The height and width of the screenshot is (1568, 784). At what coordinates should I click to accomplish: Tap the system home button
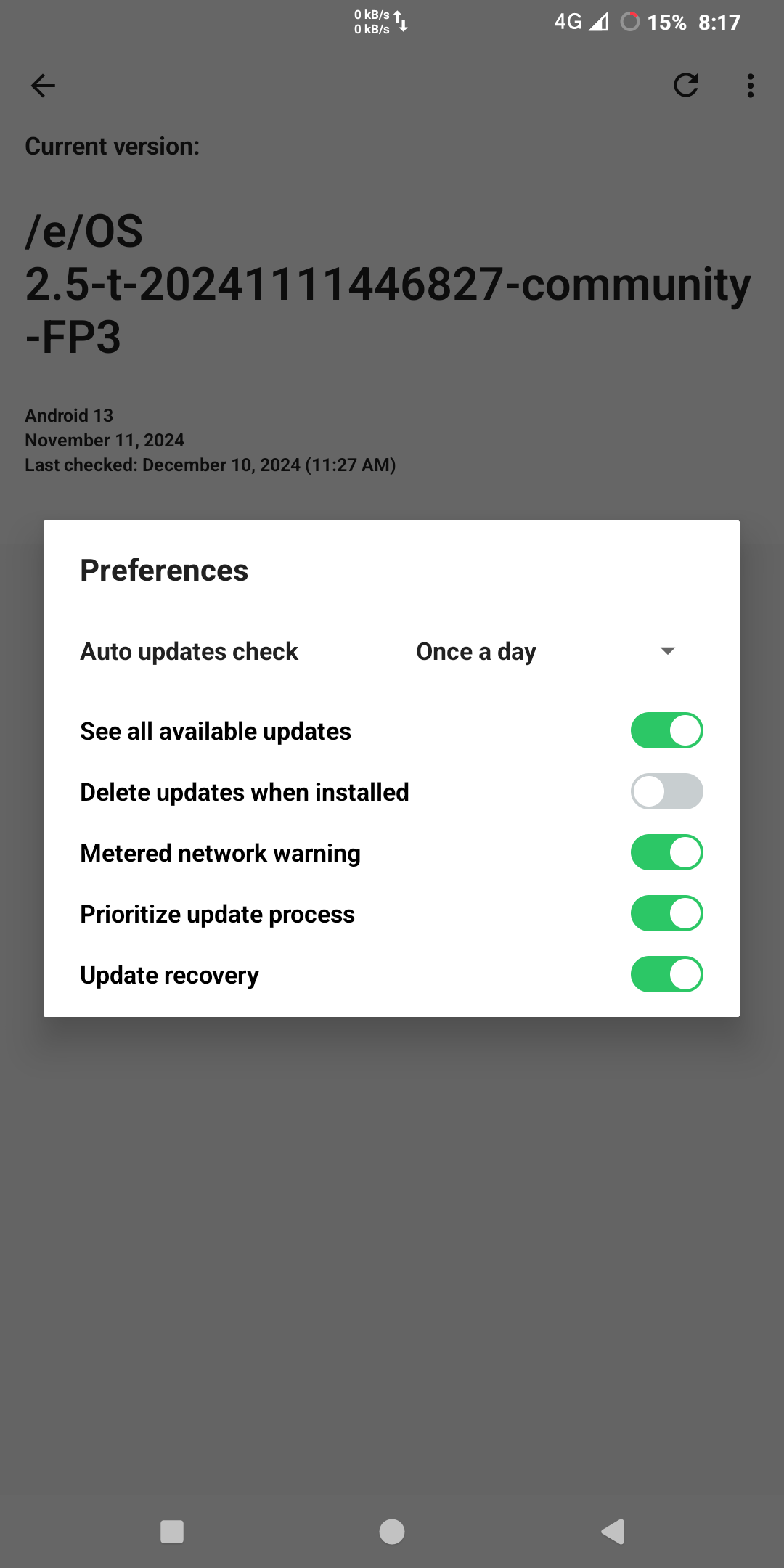coord(392,1532)
